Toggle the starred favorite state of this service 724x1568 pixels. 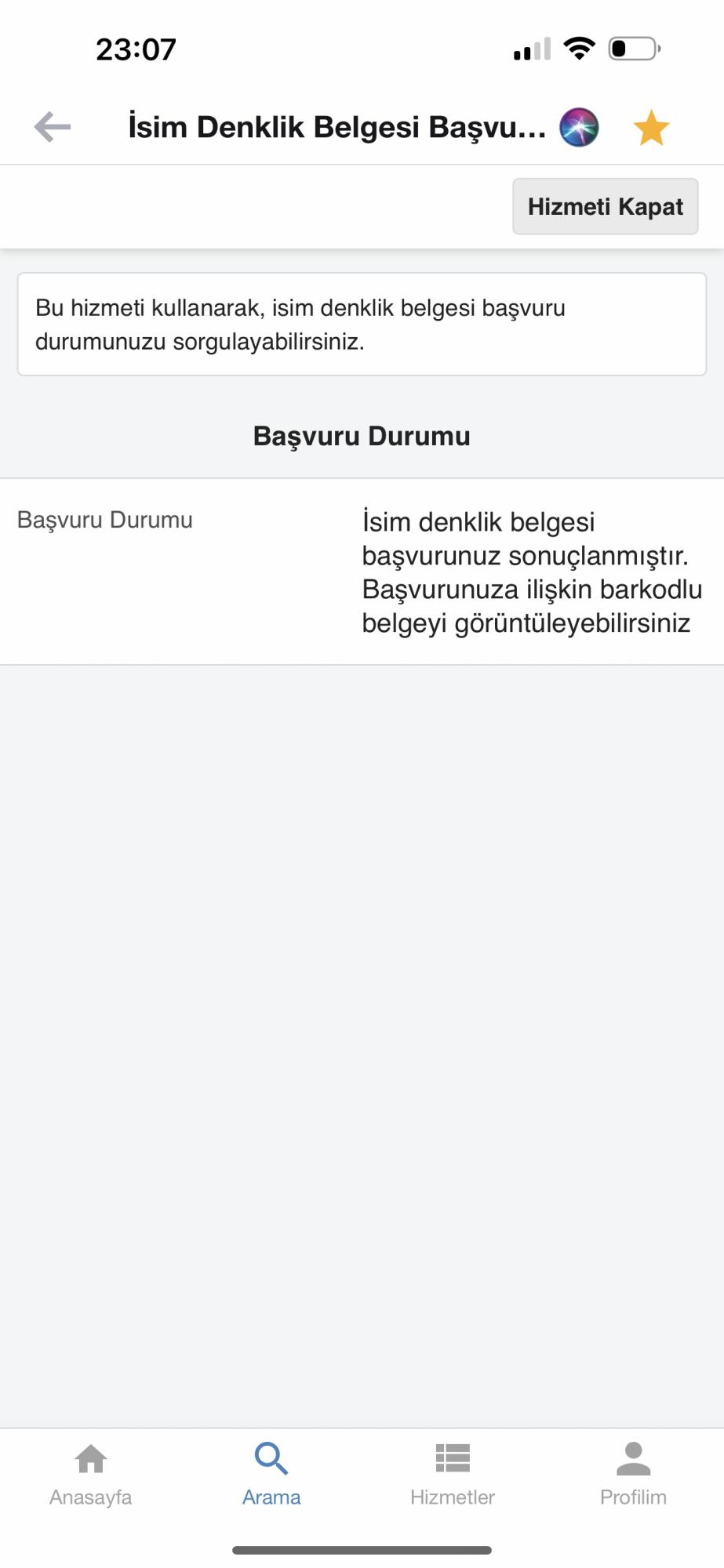(649, 127)
